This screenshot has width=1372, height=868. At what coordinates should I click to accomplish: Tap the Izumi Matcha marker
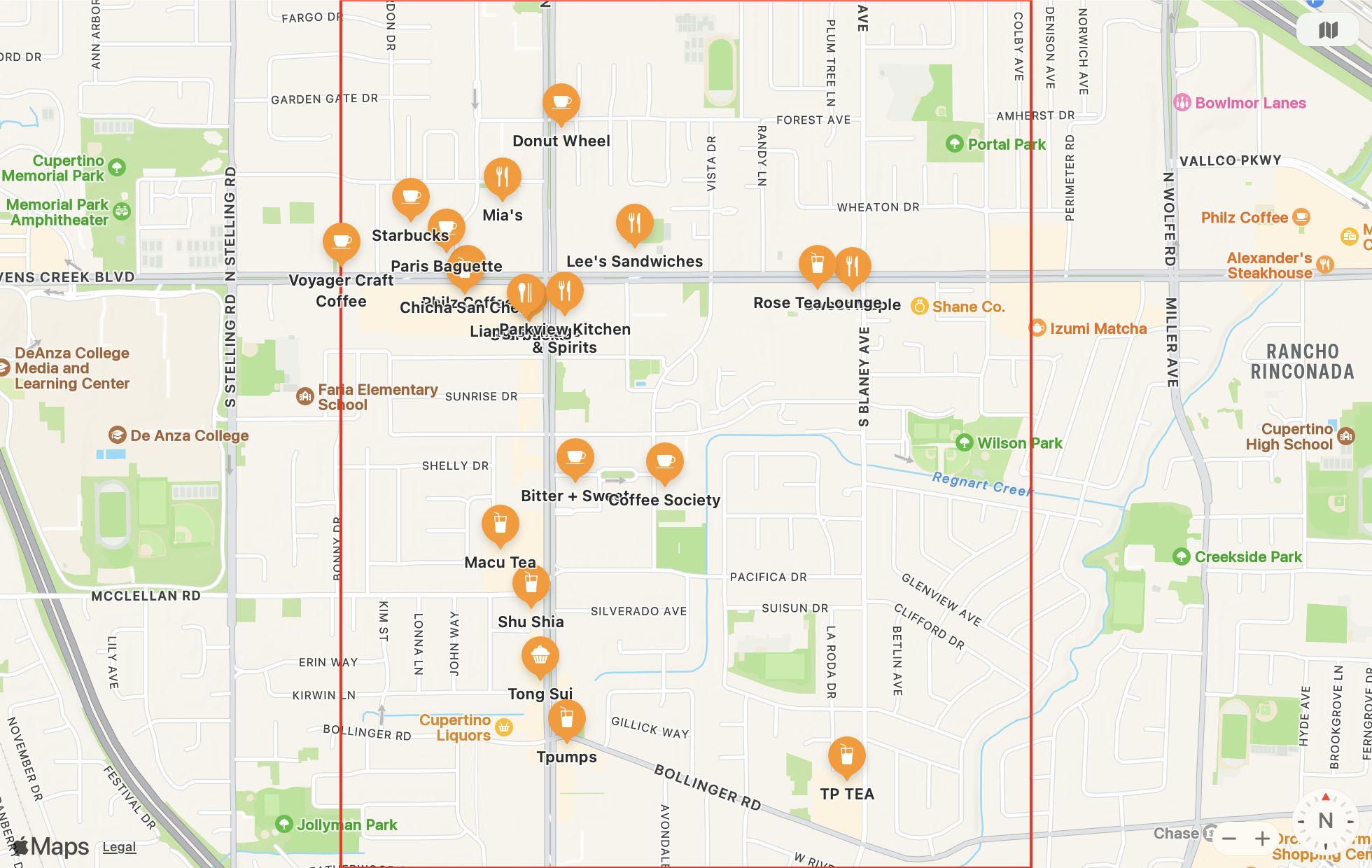pyautogui.click(x=1037, y=328)
